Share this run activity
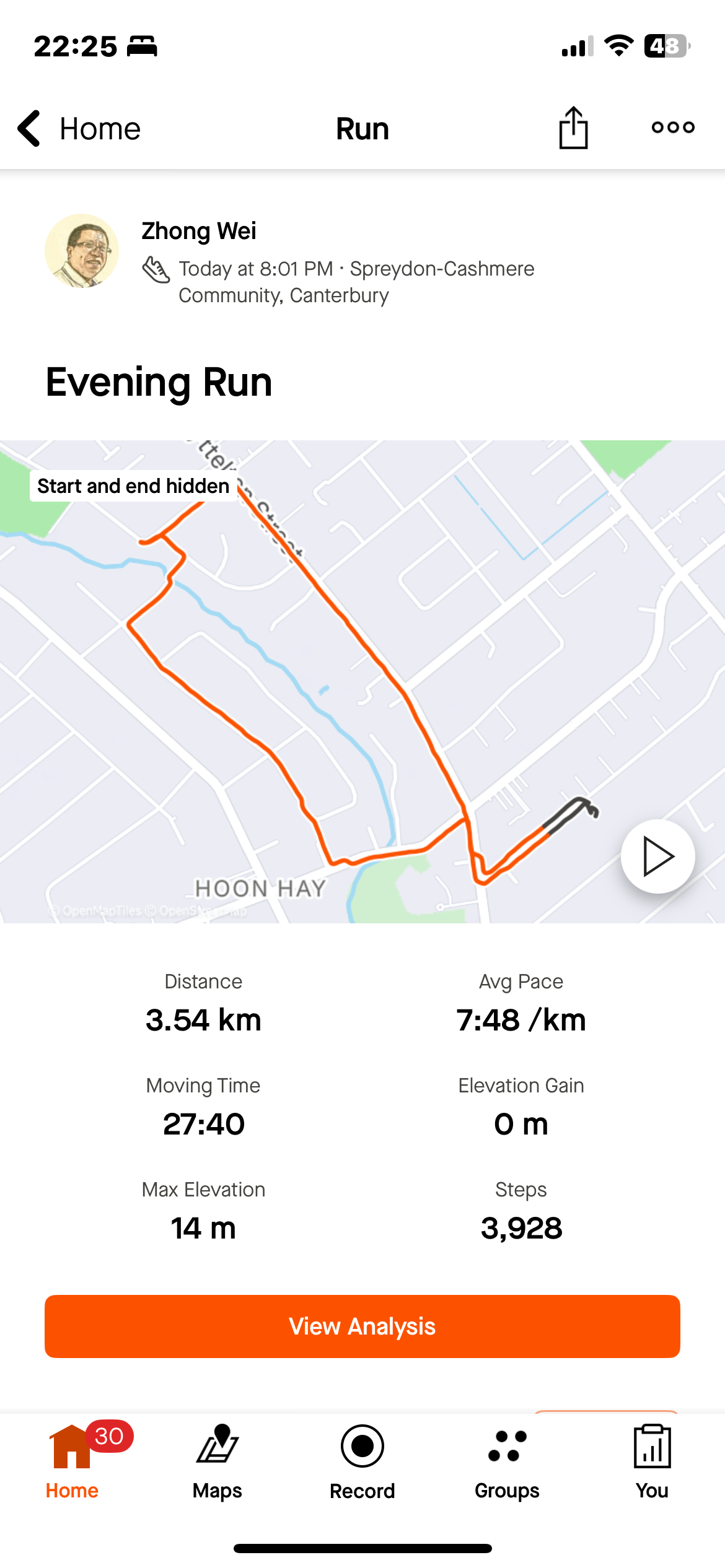This screenshot has width=725, height=1568. pyautogui.click(x=573, y=128)
